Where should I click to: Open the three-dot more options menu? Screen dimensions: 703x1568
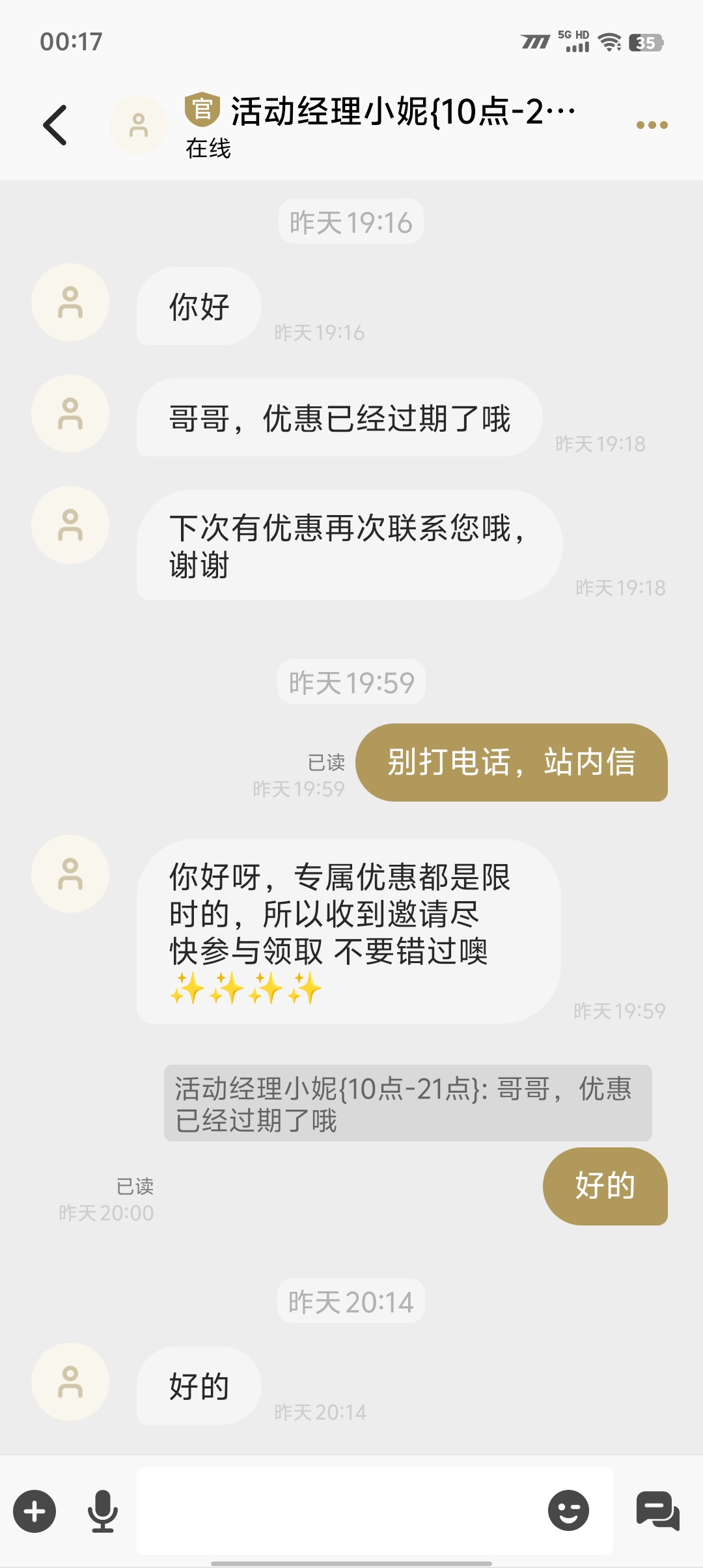tap(652, 125)
